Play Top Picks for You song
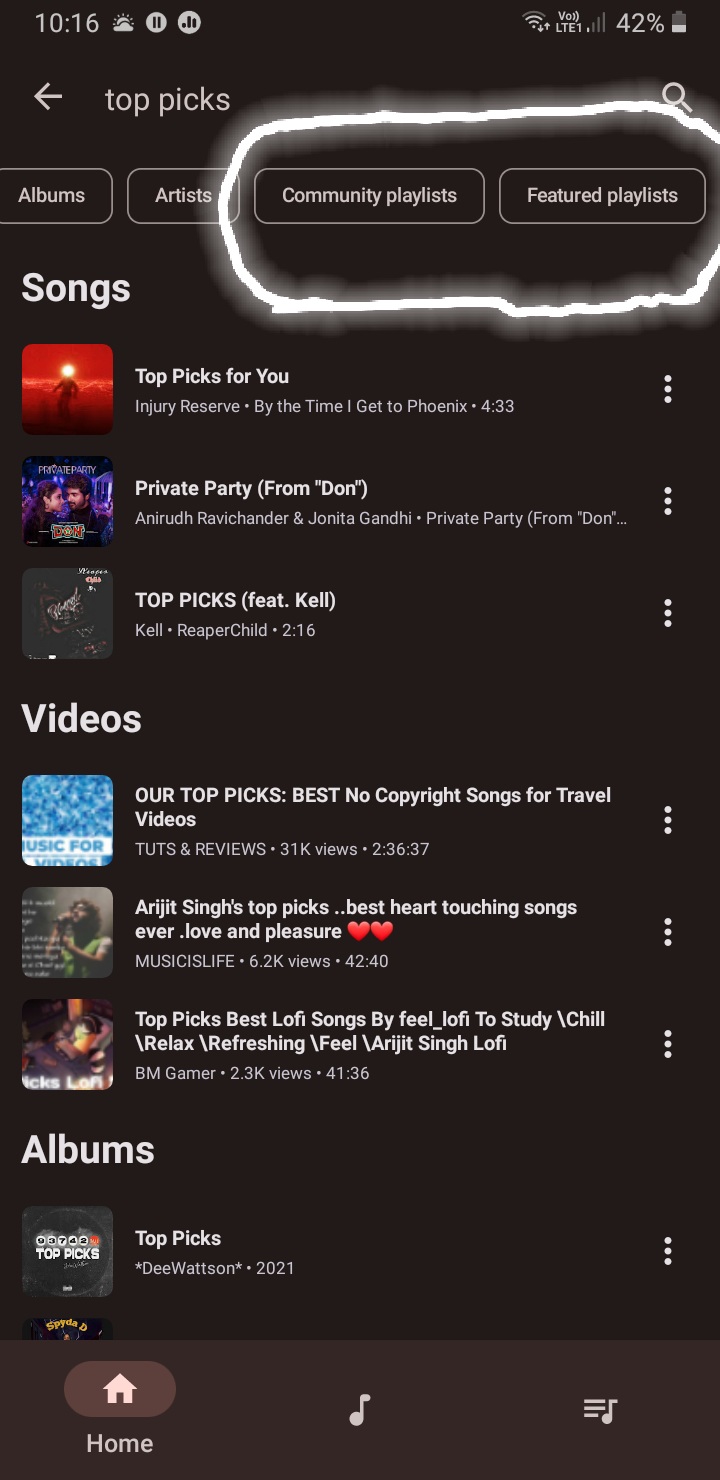 (x=212, y=377)
